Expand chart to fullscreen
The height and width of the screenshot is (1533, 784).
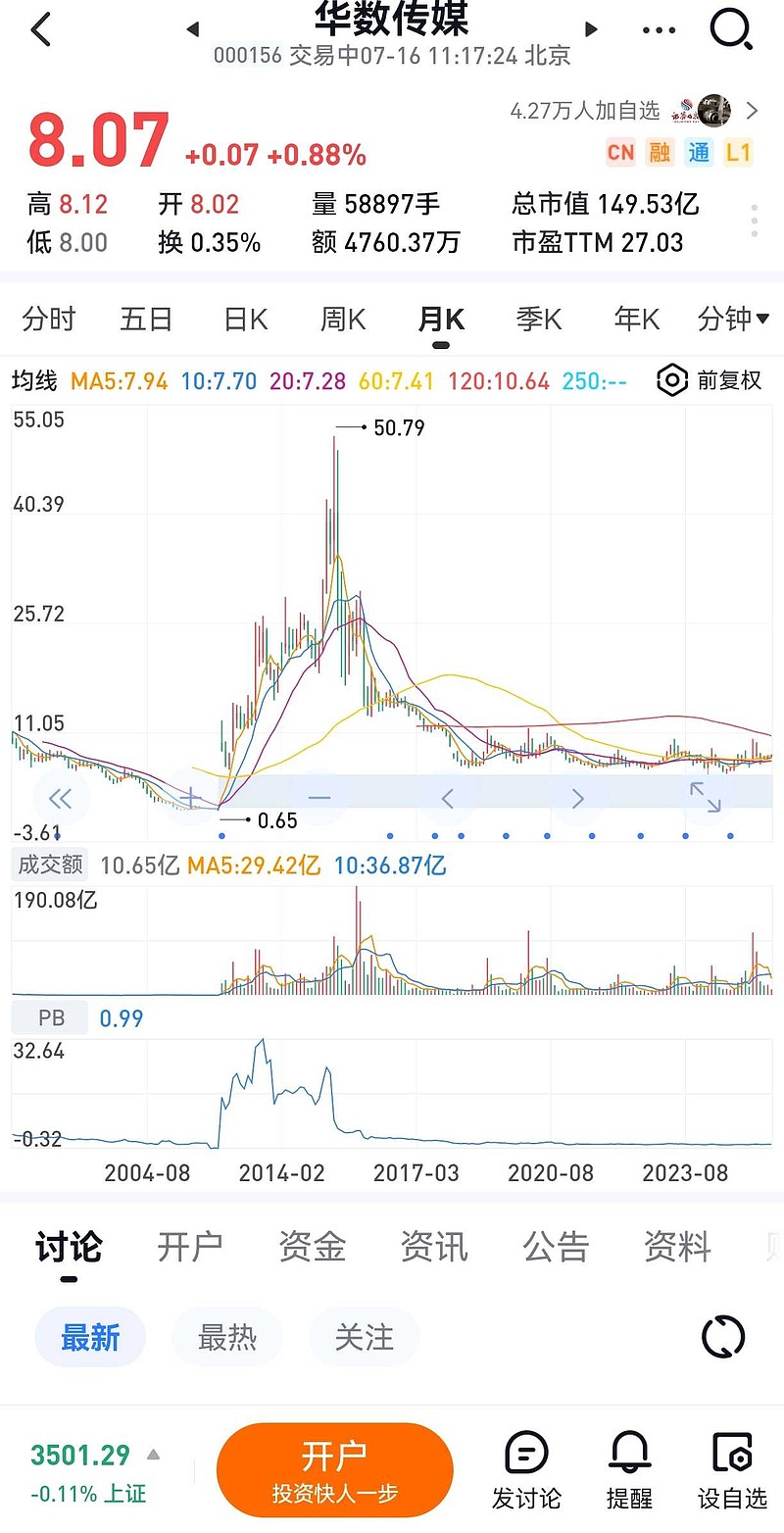(705, 796)
